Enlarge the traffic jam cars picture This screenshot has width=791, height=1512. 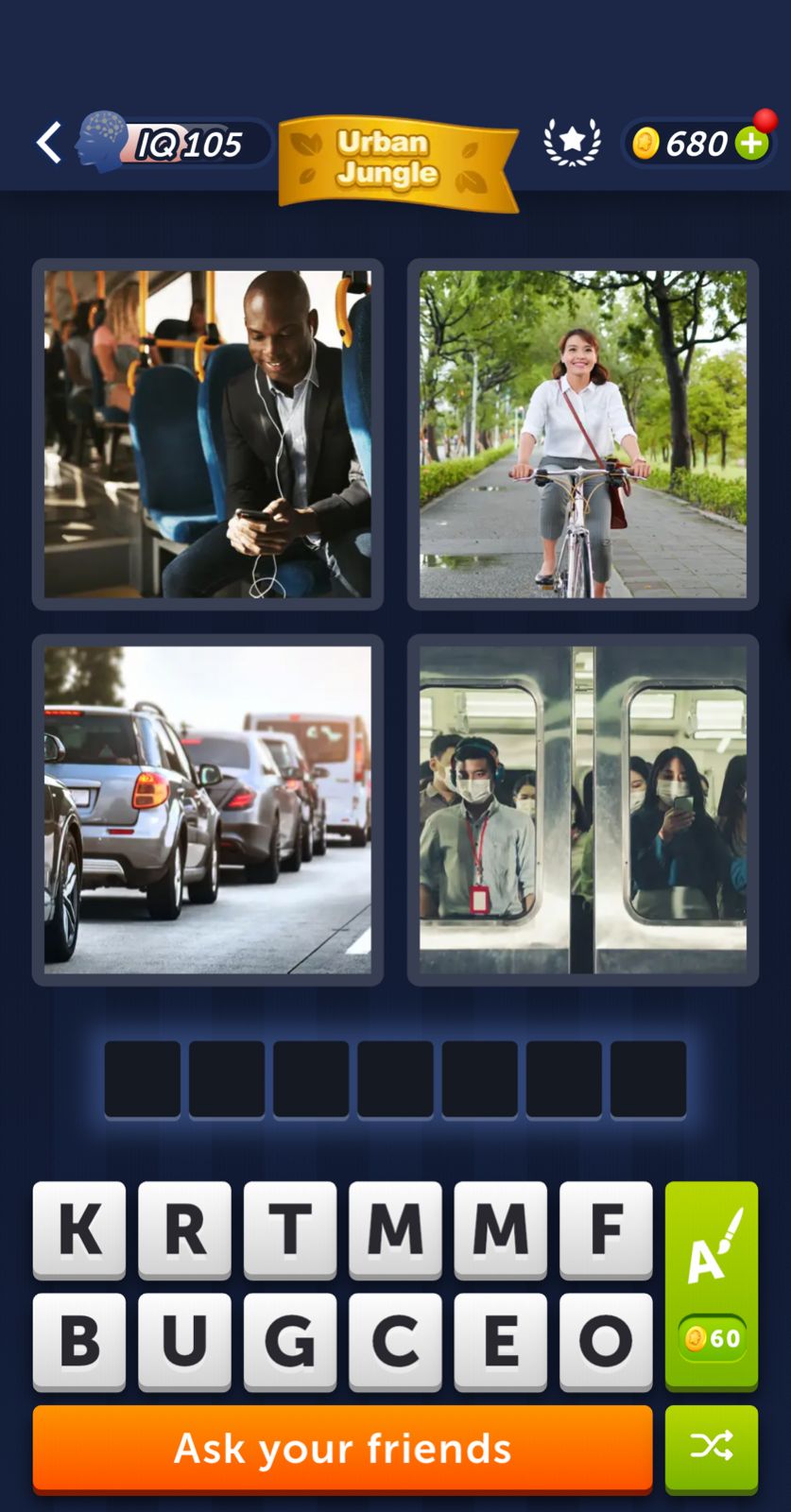[208, 810]
